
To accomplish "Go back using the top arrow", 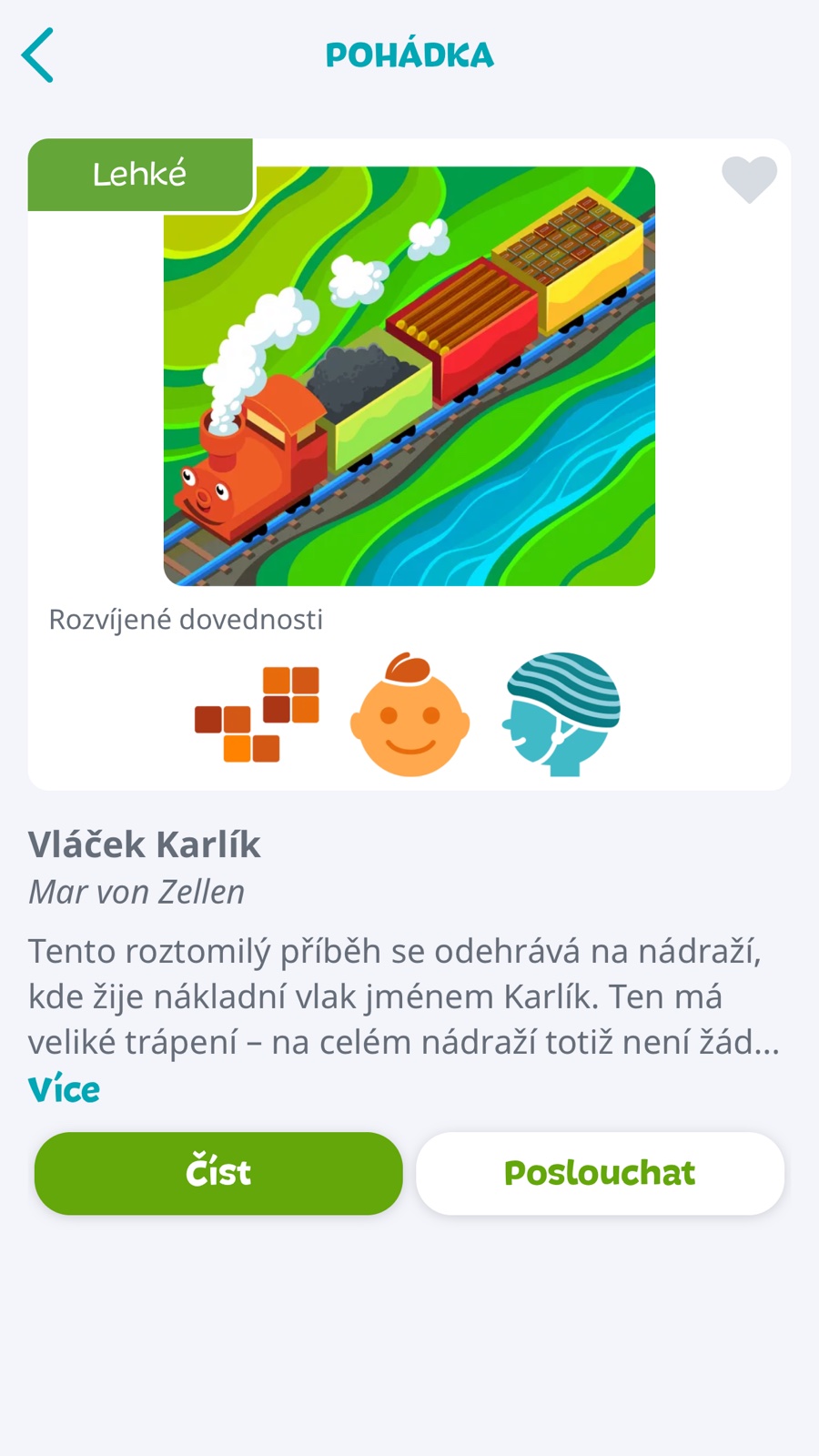I will [38, 56].
